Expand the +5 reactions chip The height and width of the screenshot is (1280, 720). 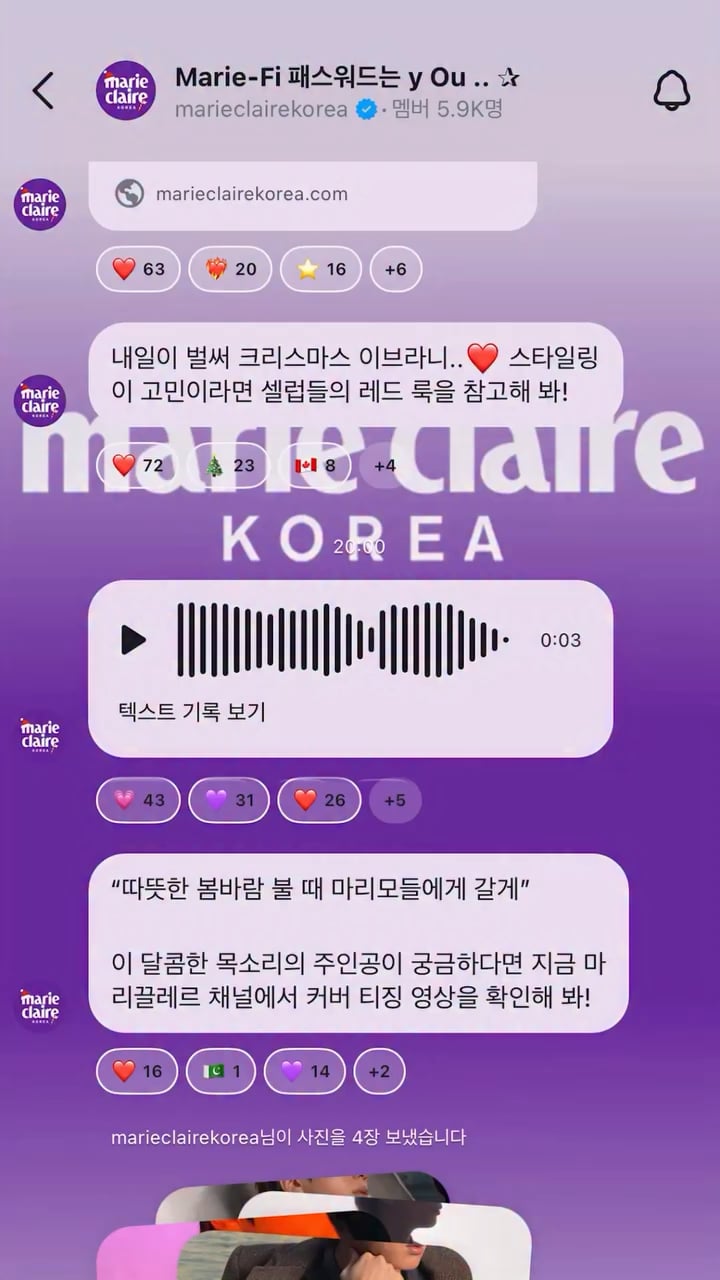point(395,800)
